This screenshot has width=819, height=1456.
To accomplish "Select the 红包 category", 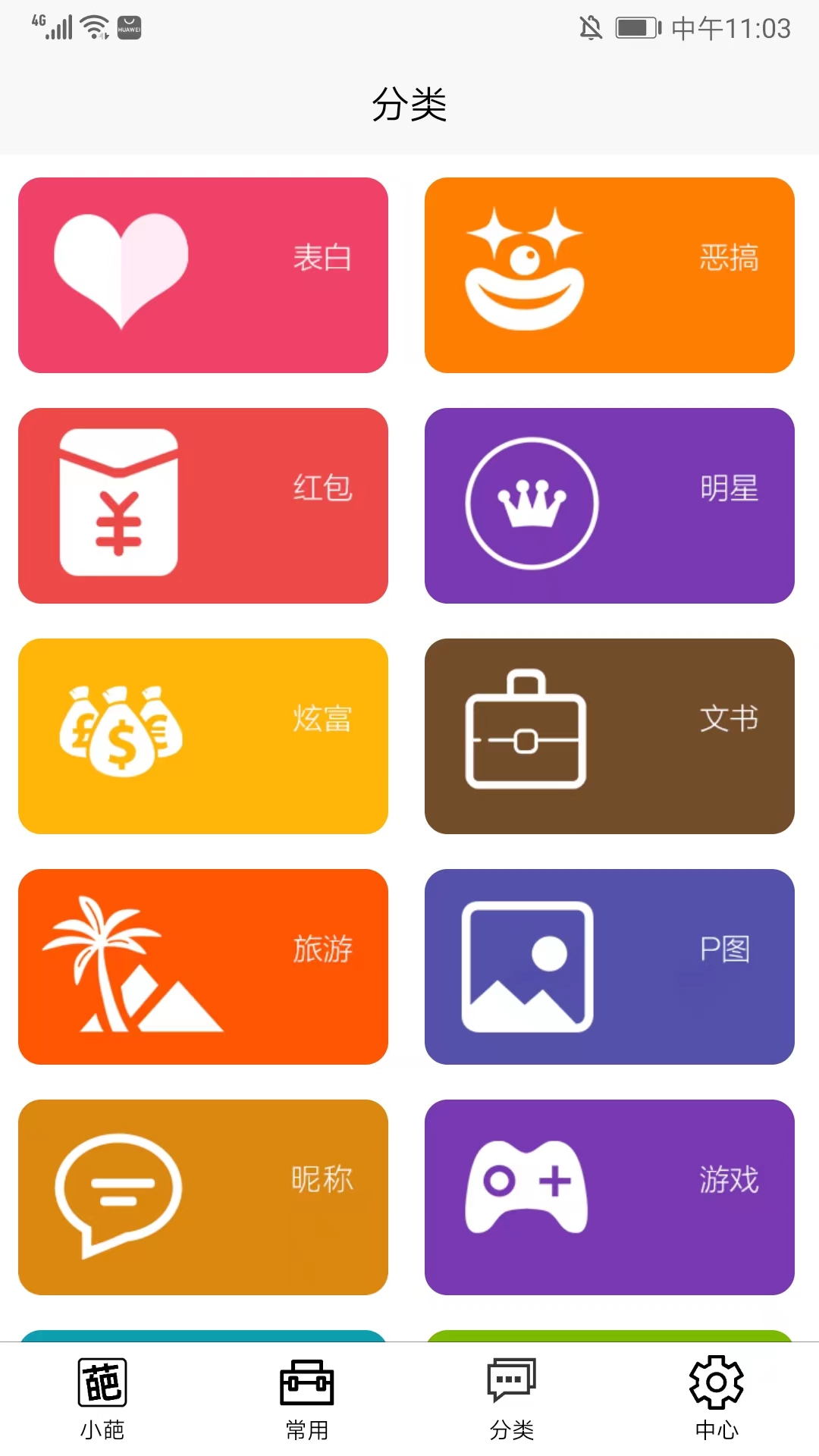I will tap(203, 506).
